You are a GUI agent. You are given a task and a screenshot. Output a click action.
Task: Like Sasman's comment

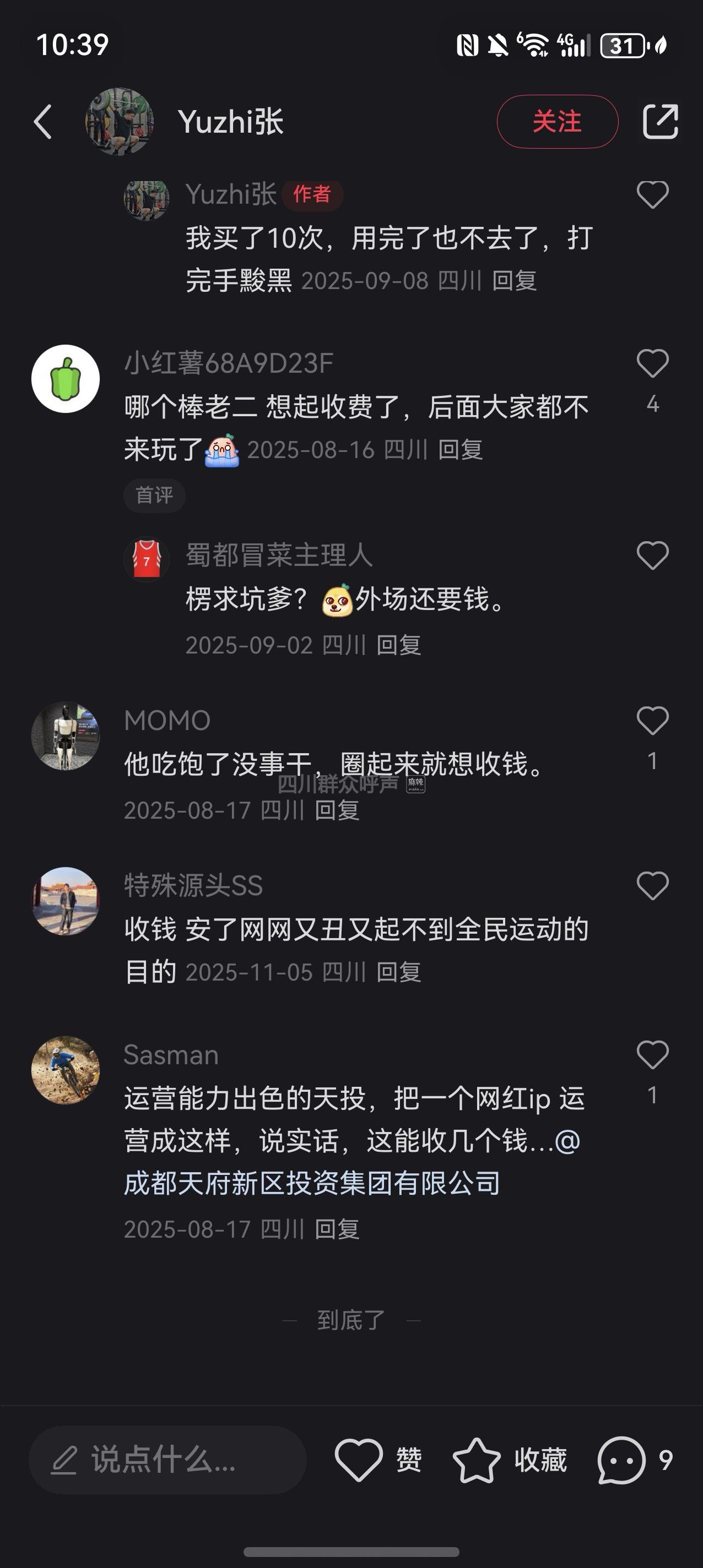click(652, 1055)
